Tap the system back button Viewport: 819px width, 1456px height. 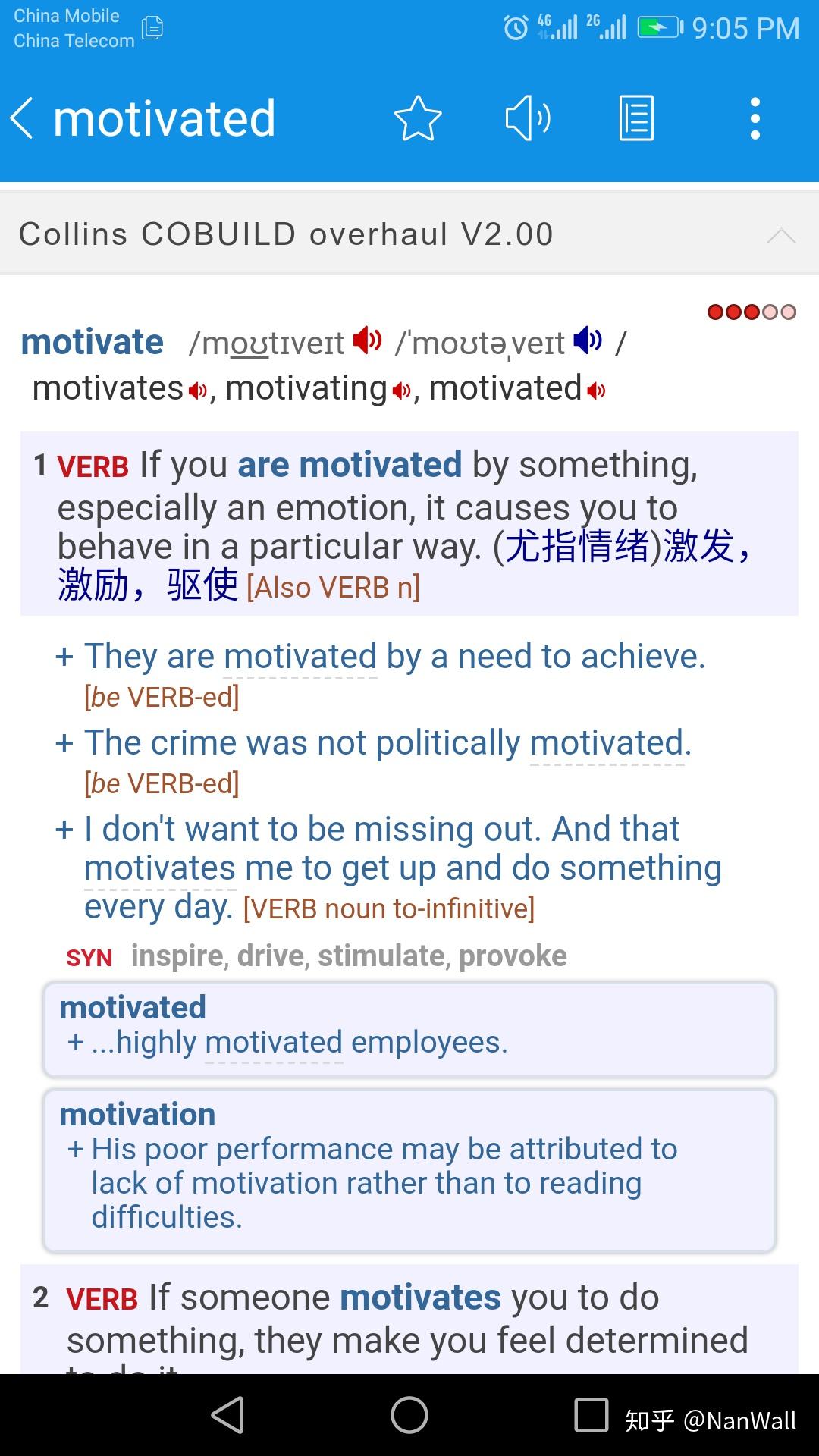[227, 1415]
